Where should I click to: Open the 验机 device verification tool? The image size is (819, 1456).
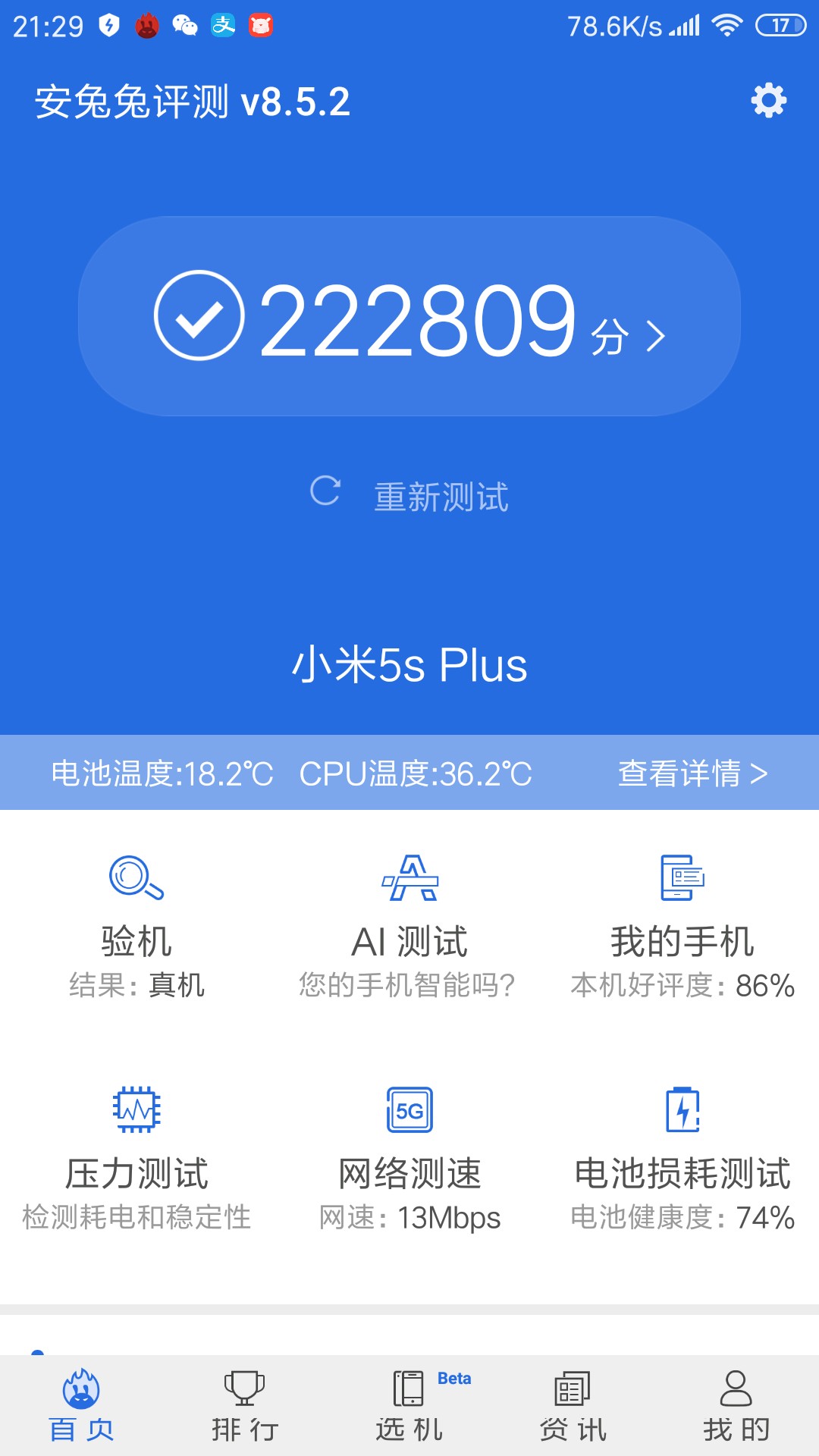[x=135, y=925]
